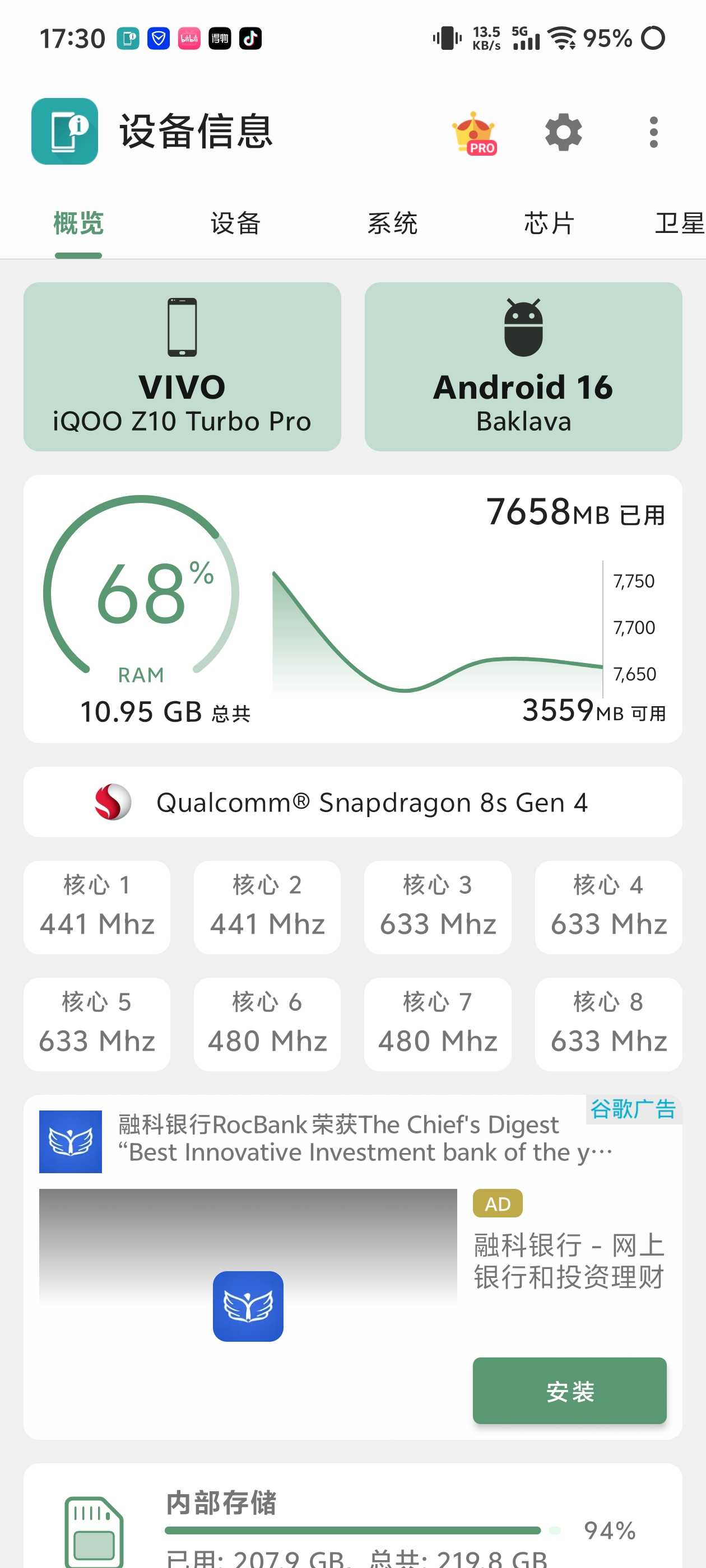Screen dimensions: 706x1568
Task: Open the VIVO iQOO Z10 Turbo Pro card
Action: (182, 366)
